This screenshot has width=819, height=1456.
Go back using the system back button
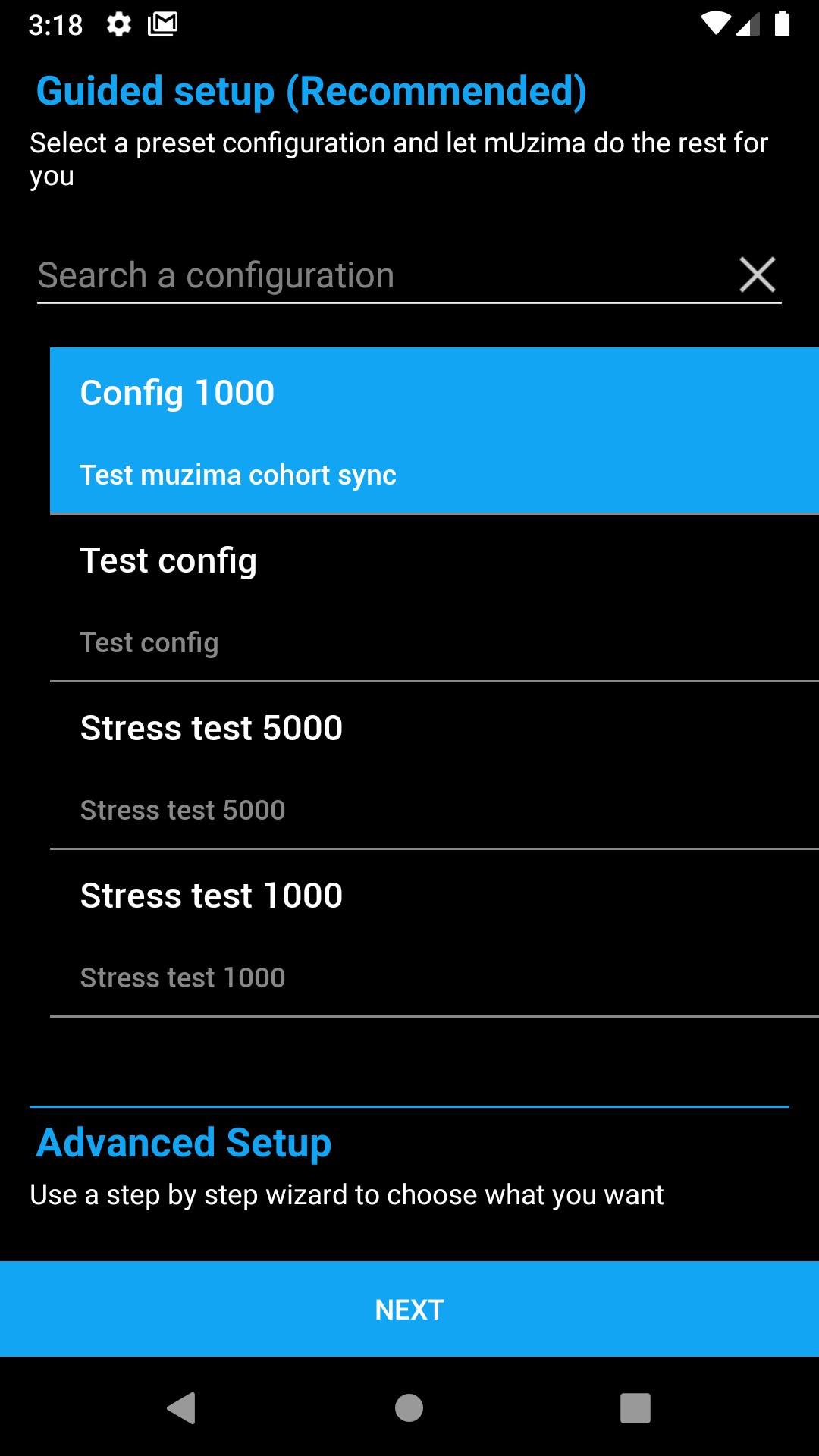point(182,1408)
